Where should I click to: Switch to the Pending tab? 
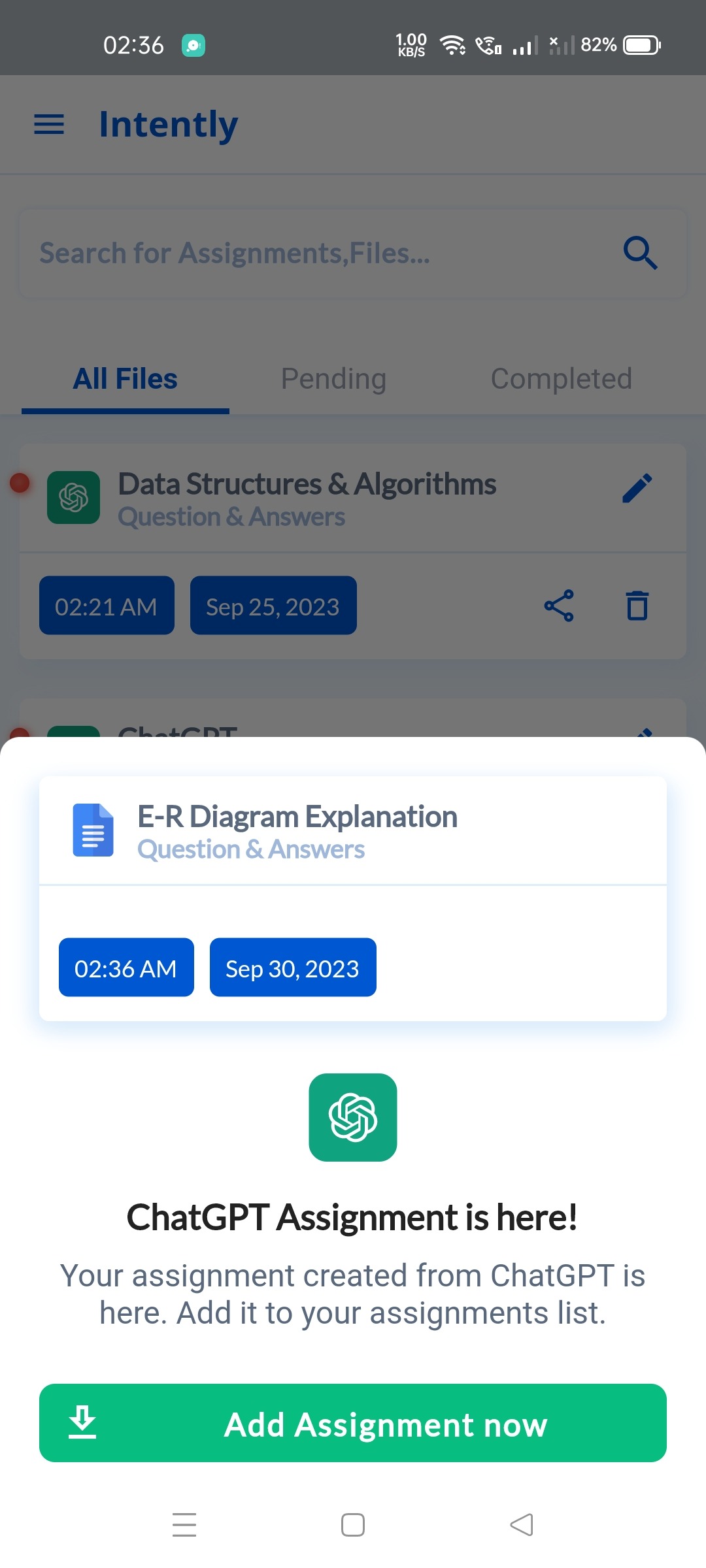[x=333, y=379]
